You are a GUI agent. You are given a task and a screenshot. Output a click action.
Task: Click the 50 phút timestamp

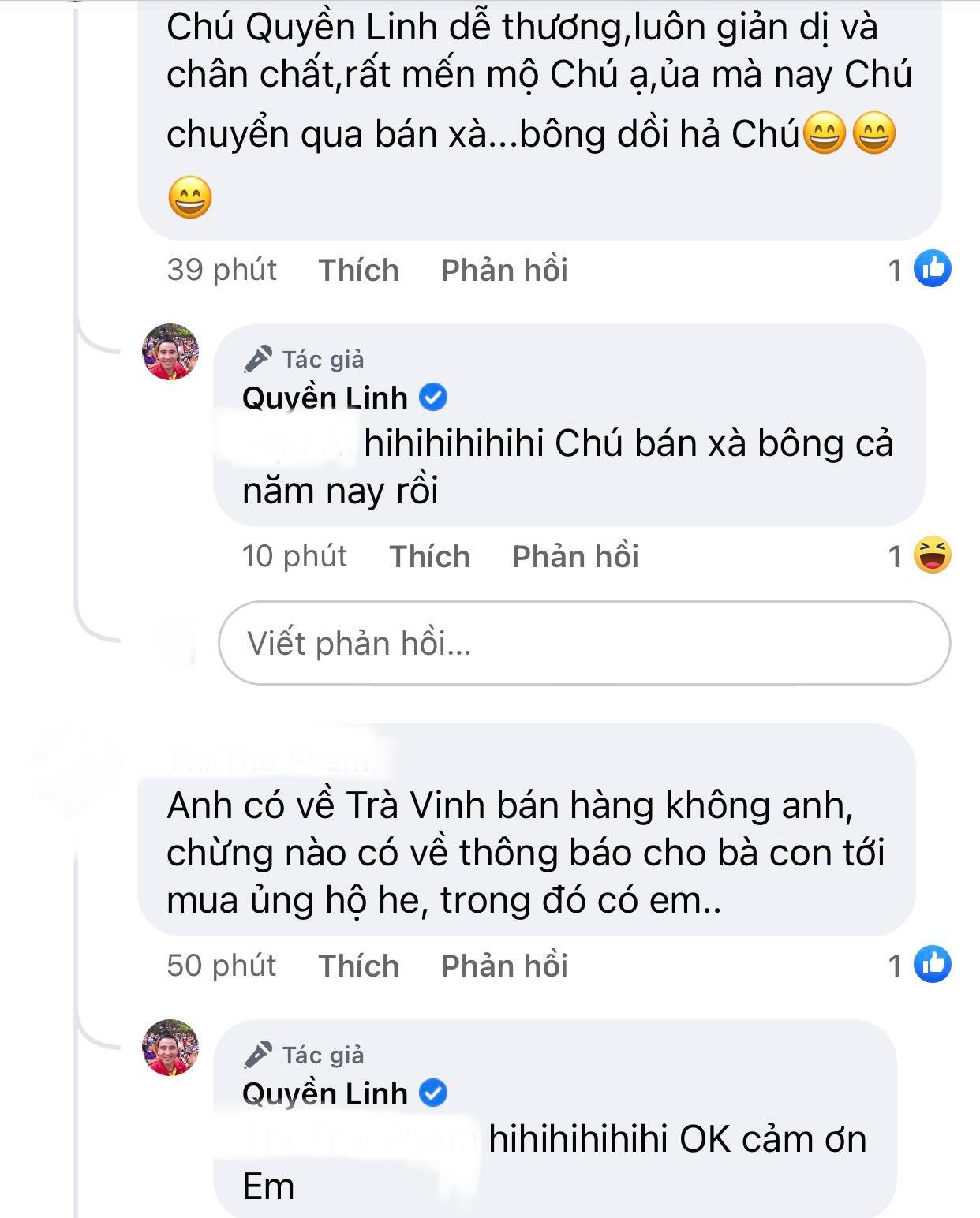pyautogui.click(x=221, y=965)
